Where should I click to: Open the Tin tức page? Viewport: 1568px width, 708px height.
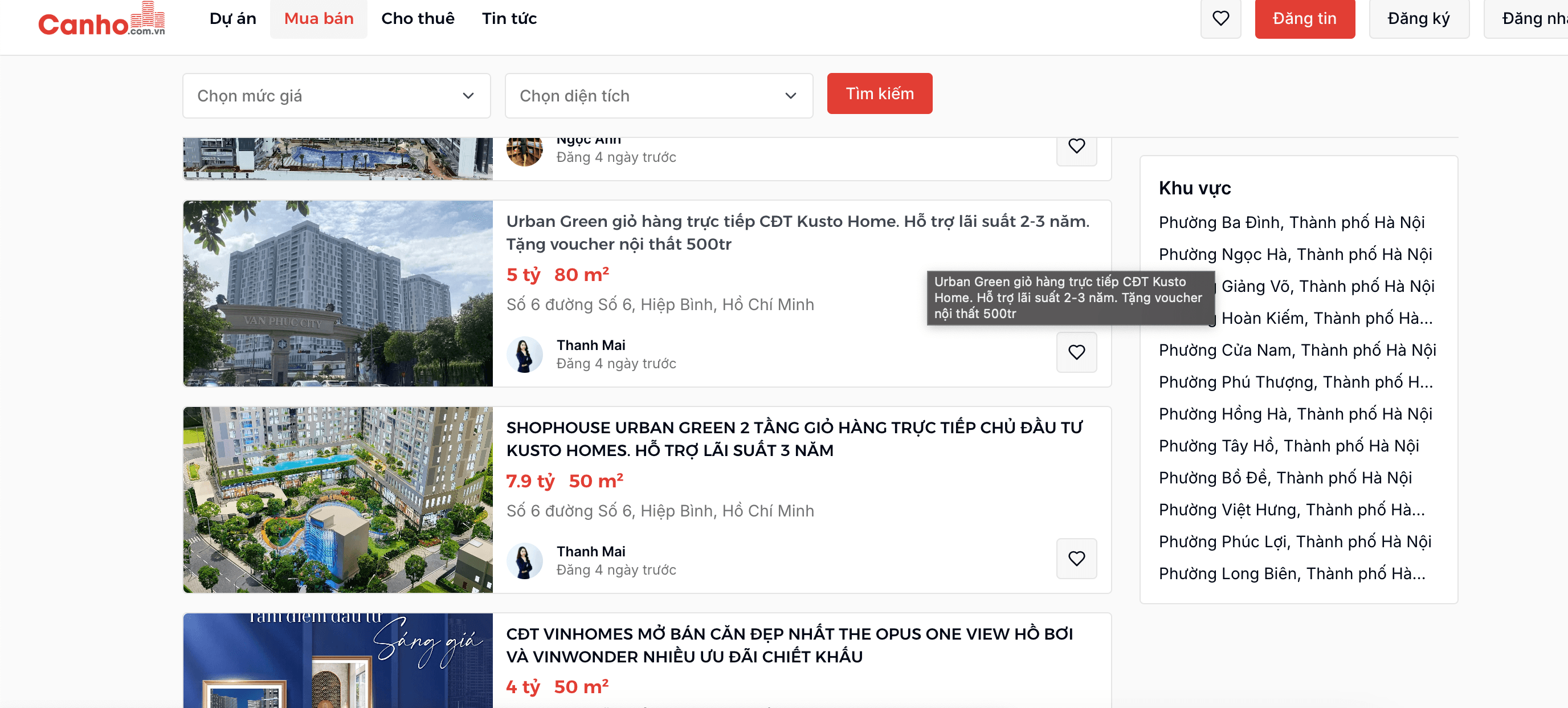pyautogui.click(x=509, y=18)
